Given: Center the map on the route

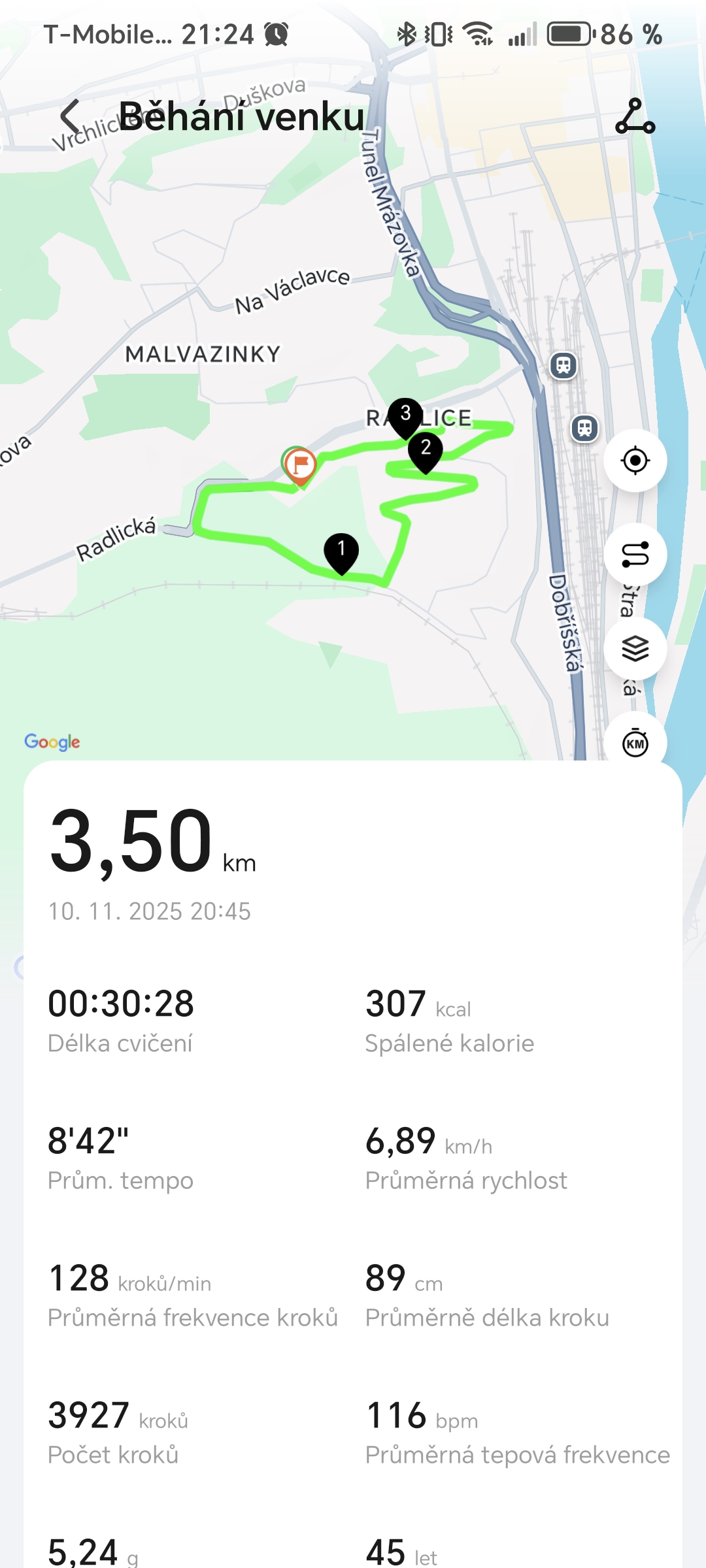Looking at the screenshot, I should click(635, 461).
